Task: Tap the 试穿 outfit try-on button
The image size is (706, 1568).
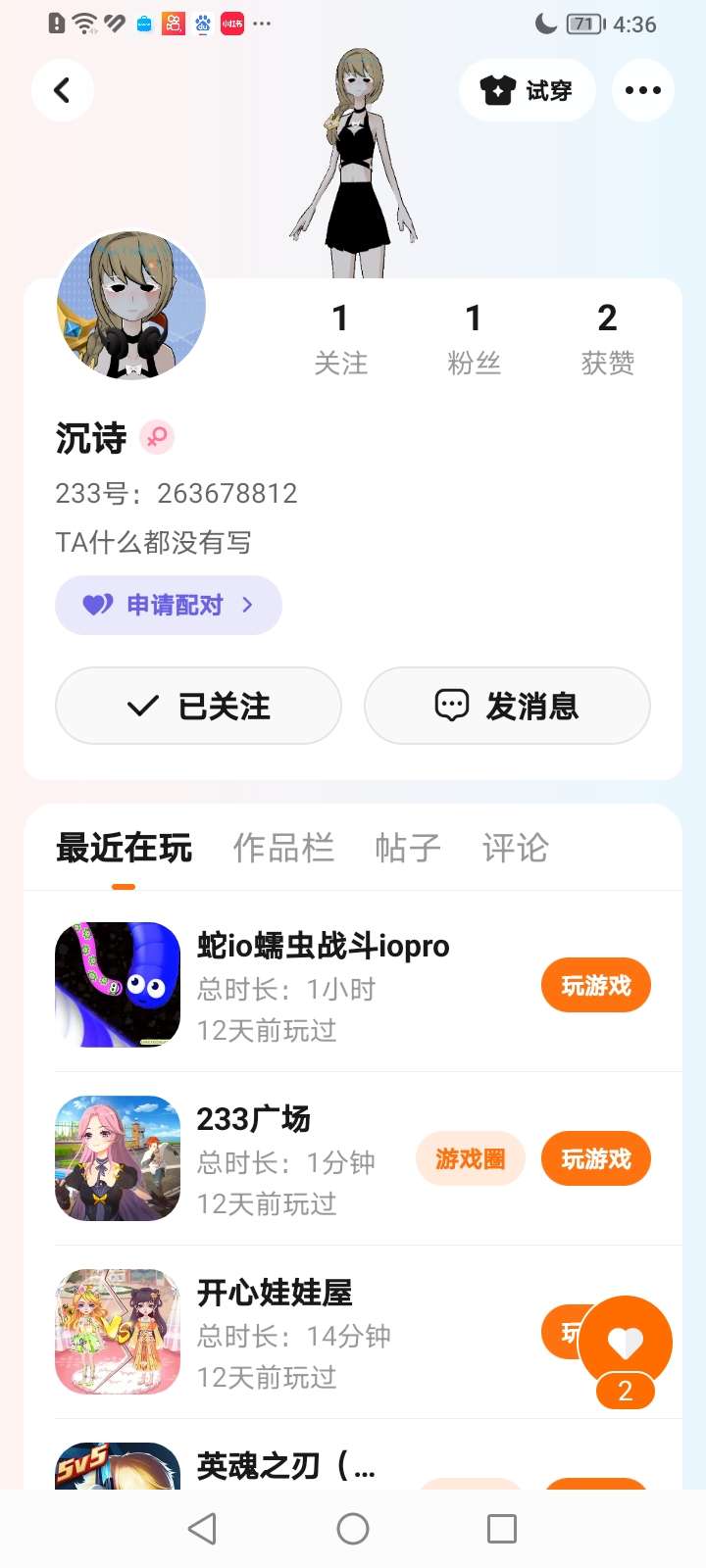Action: pyautogui.click(x=527, y=90)
